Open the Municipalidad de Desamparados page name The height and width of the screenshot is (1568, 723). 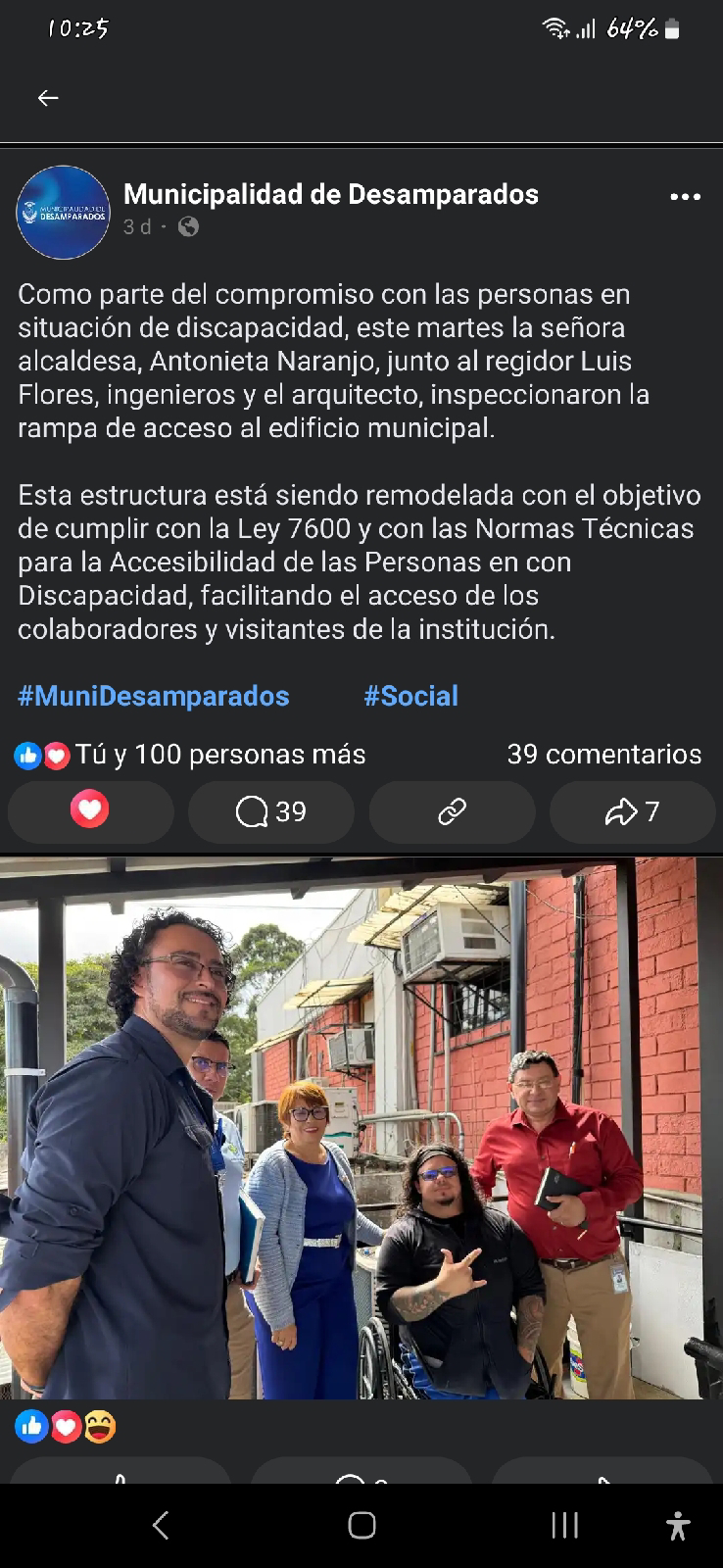tap(331, 194)
